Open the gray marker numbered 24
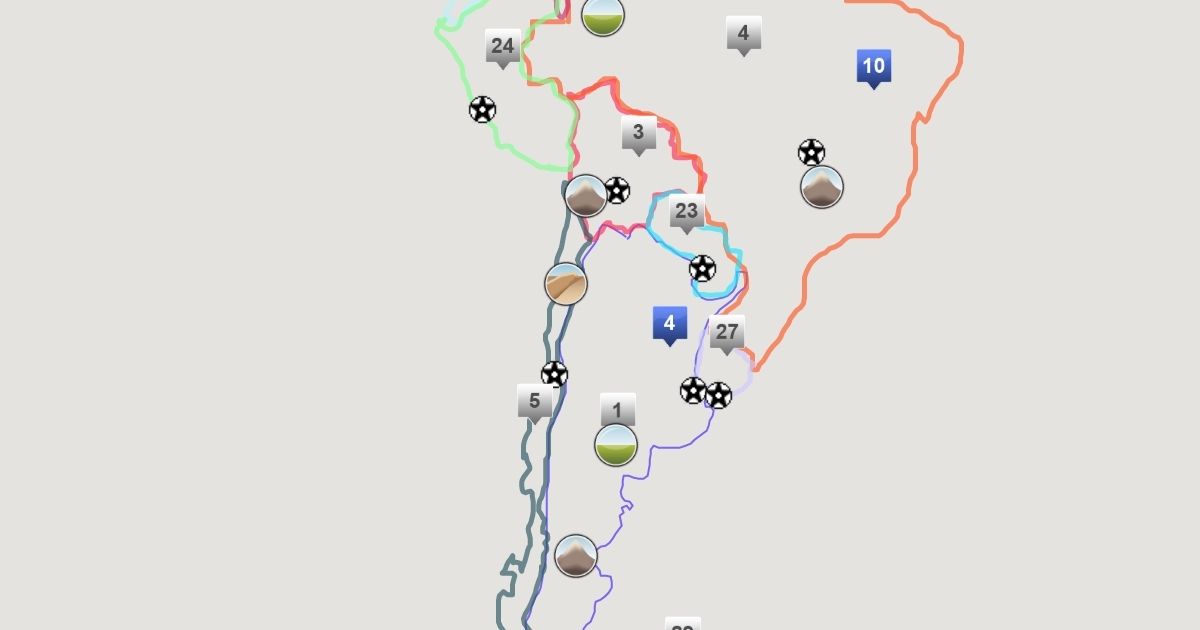 pyautogui.click(x=502, y=46)
